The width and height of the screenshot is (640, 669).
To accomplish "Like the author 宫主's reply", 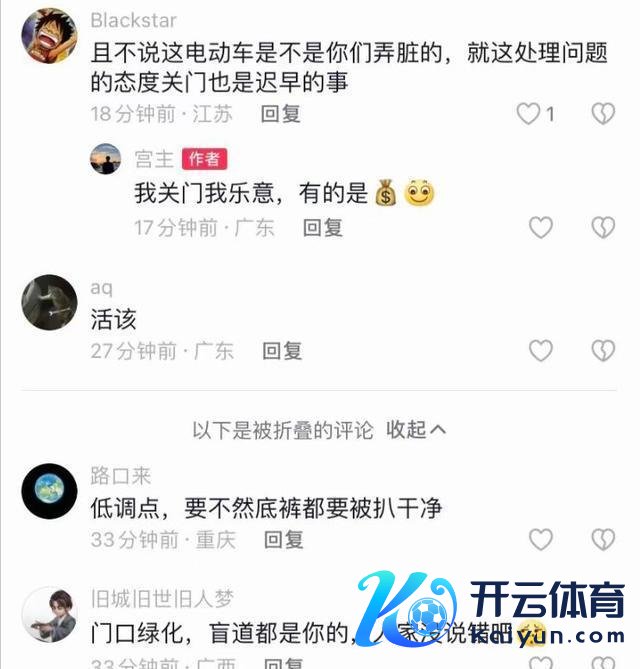I will click(x=541, y=228).
